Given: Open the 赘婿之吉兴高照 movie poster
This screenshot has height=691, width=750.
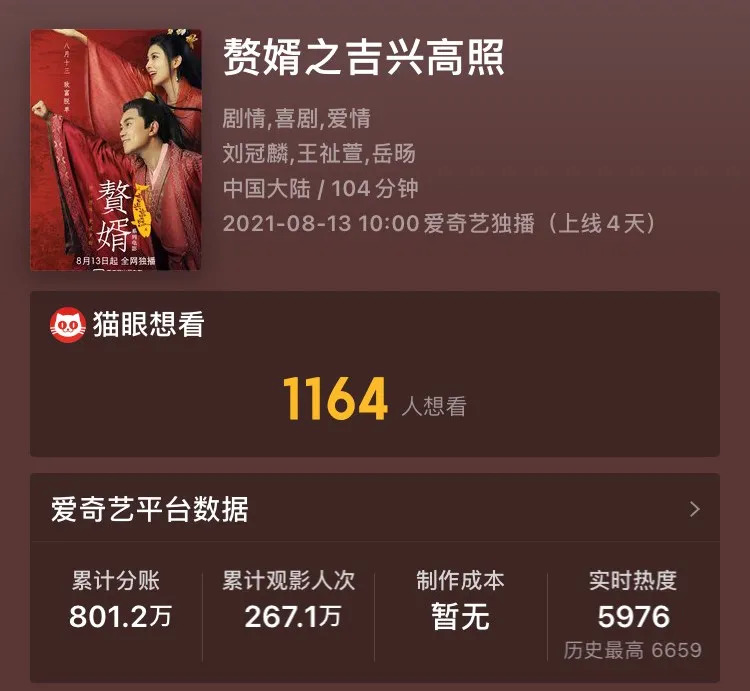Looking at the screenshot, I should point(116,150).
